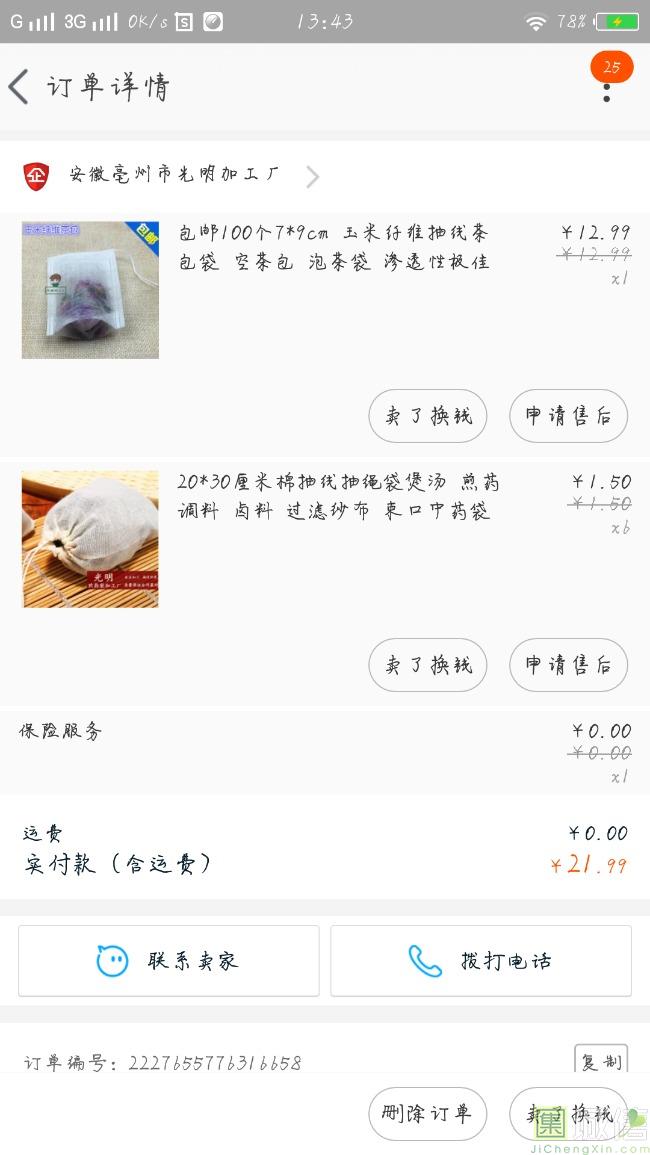Contact the seller via 联系卖家
This screenshot has height=1155, width=650.
(x=169, y=961)
